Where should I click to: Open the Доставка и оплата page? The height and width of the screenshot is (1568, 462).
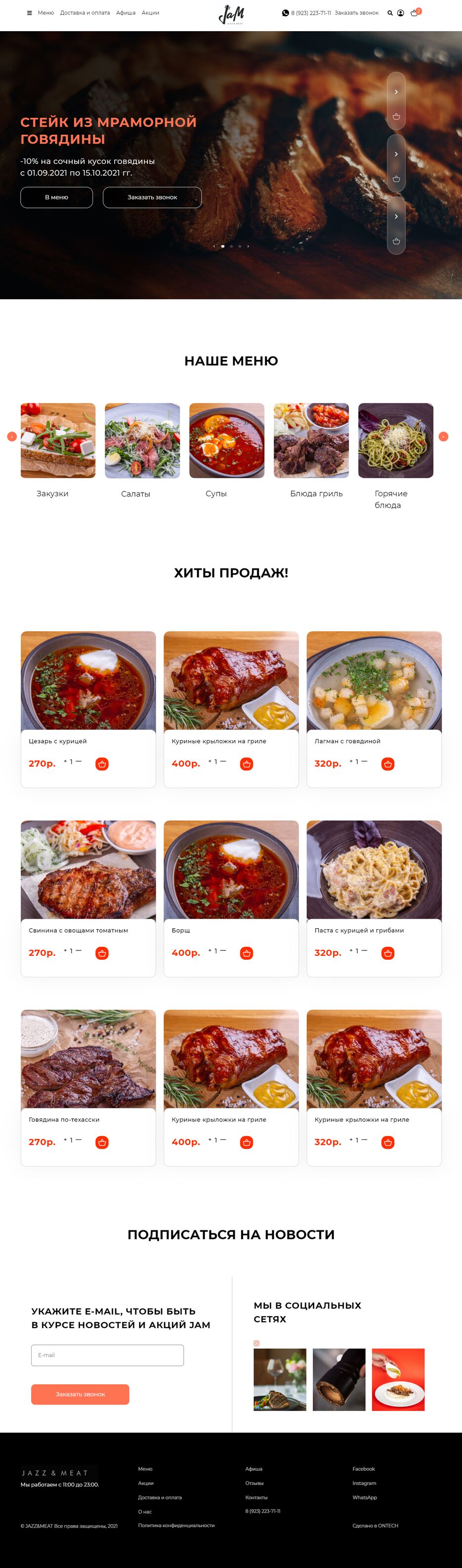point(84,13)
